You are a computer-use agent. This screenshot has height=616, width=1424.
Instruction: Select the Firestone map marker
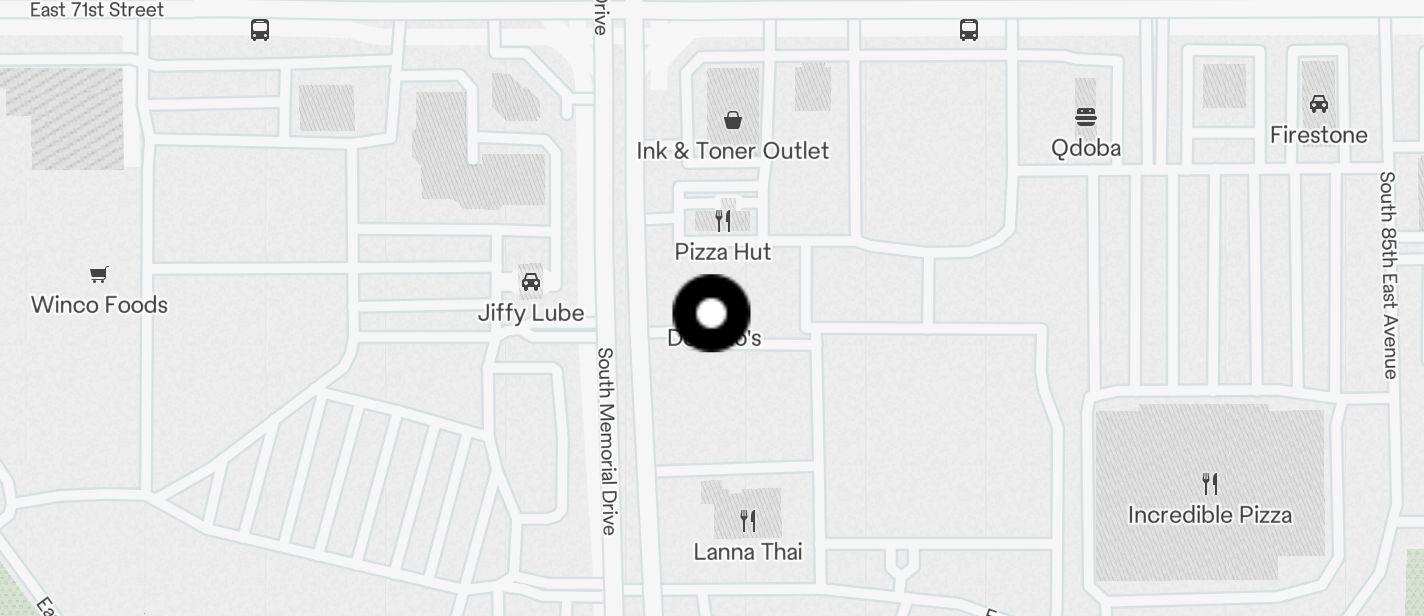[1318, 104]
